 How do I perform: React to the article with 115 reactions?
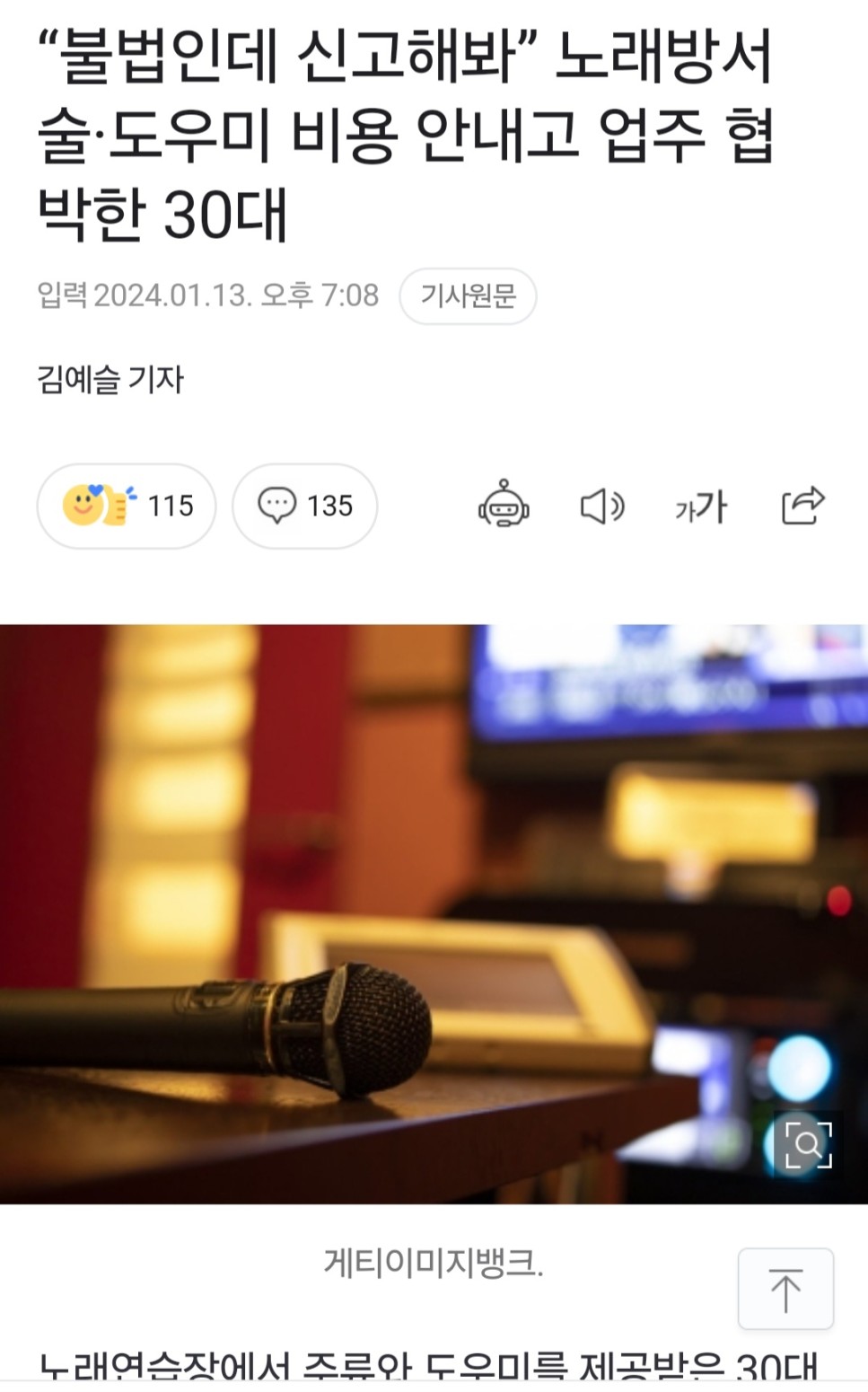point(127,506)
